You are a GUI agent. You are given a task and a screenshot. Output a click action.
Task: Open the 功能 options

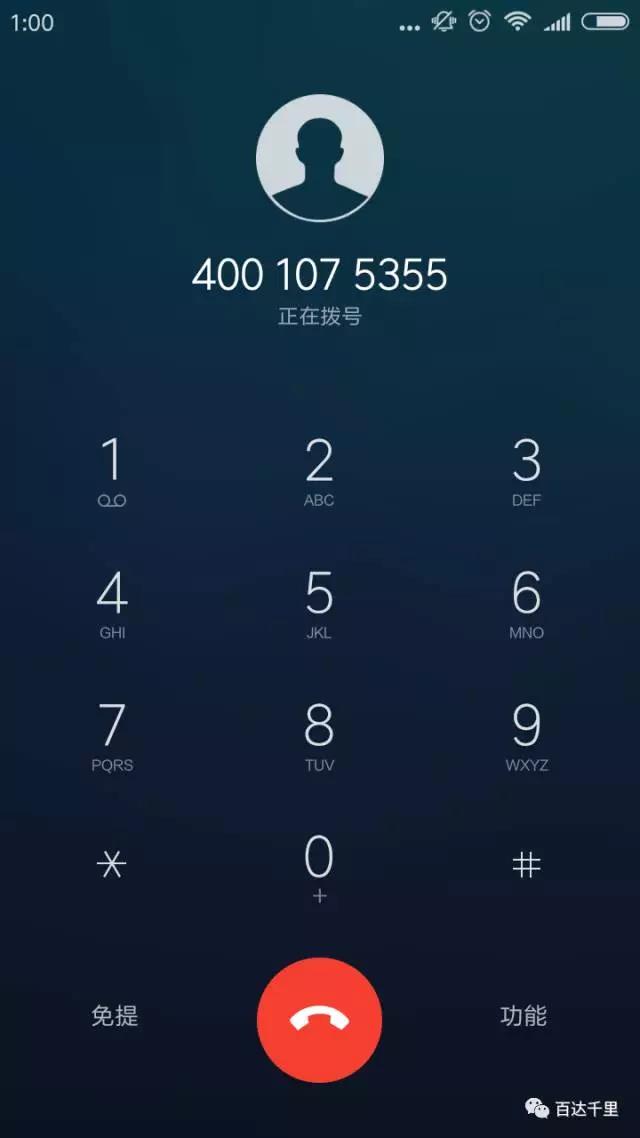coord(523,1015)
